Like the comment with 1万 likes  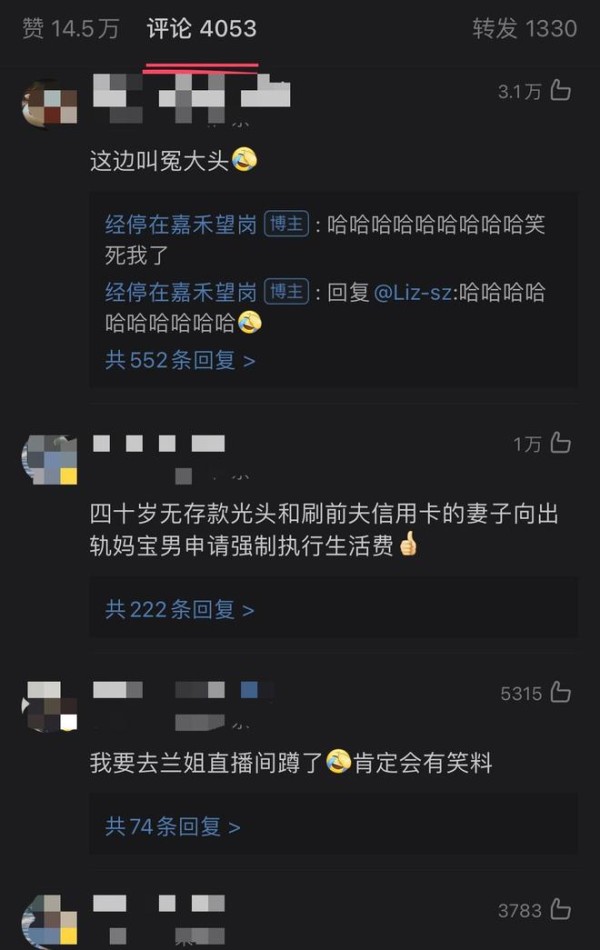click(560, 443)
